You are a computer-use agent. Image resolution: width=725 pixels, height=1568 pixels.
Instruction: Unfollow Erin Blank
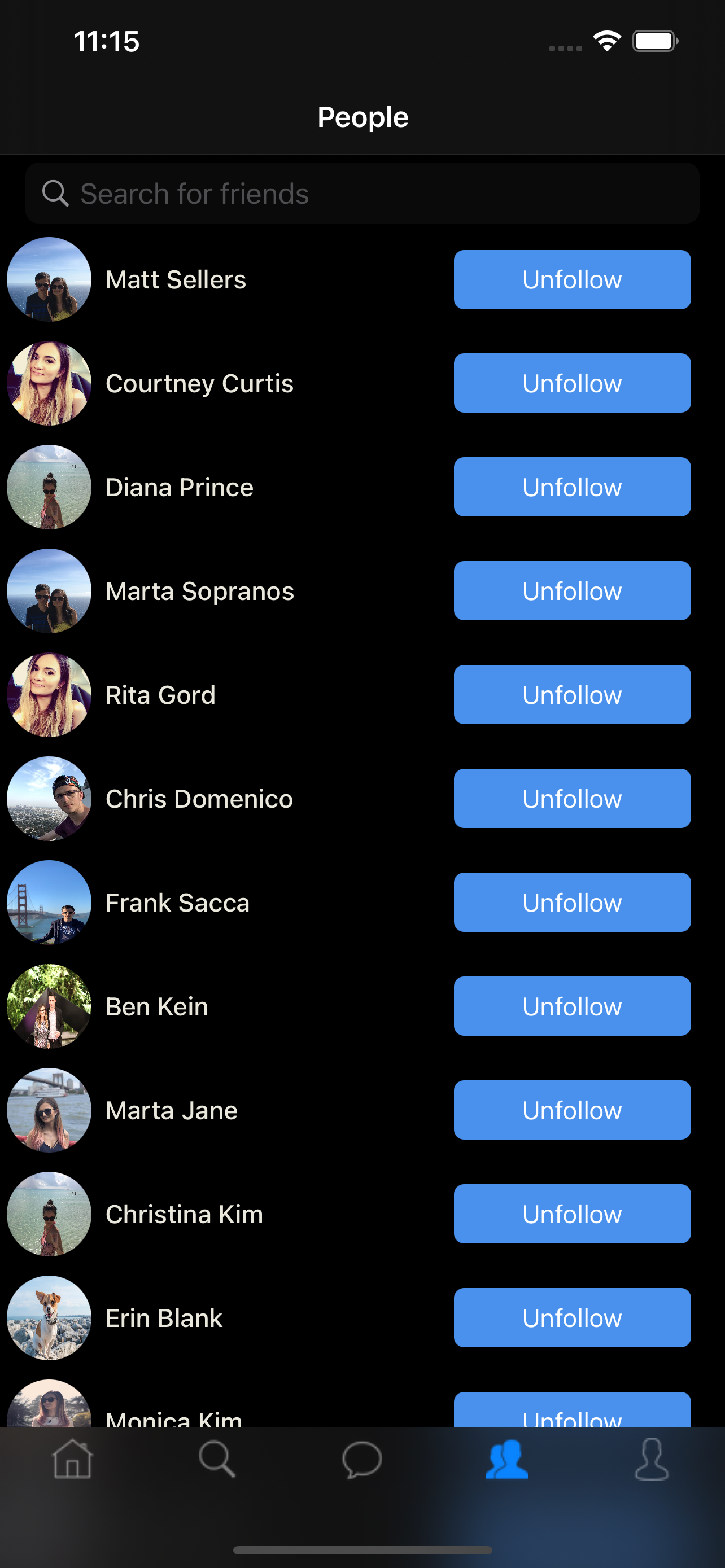(571, 1317)
